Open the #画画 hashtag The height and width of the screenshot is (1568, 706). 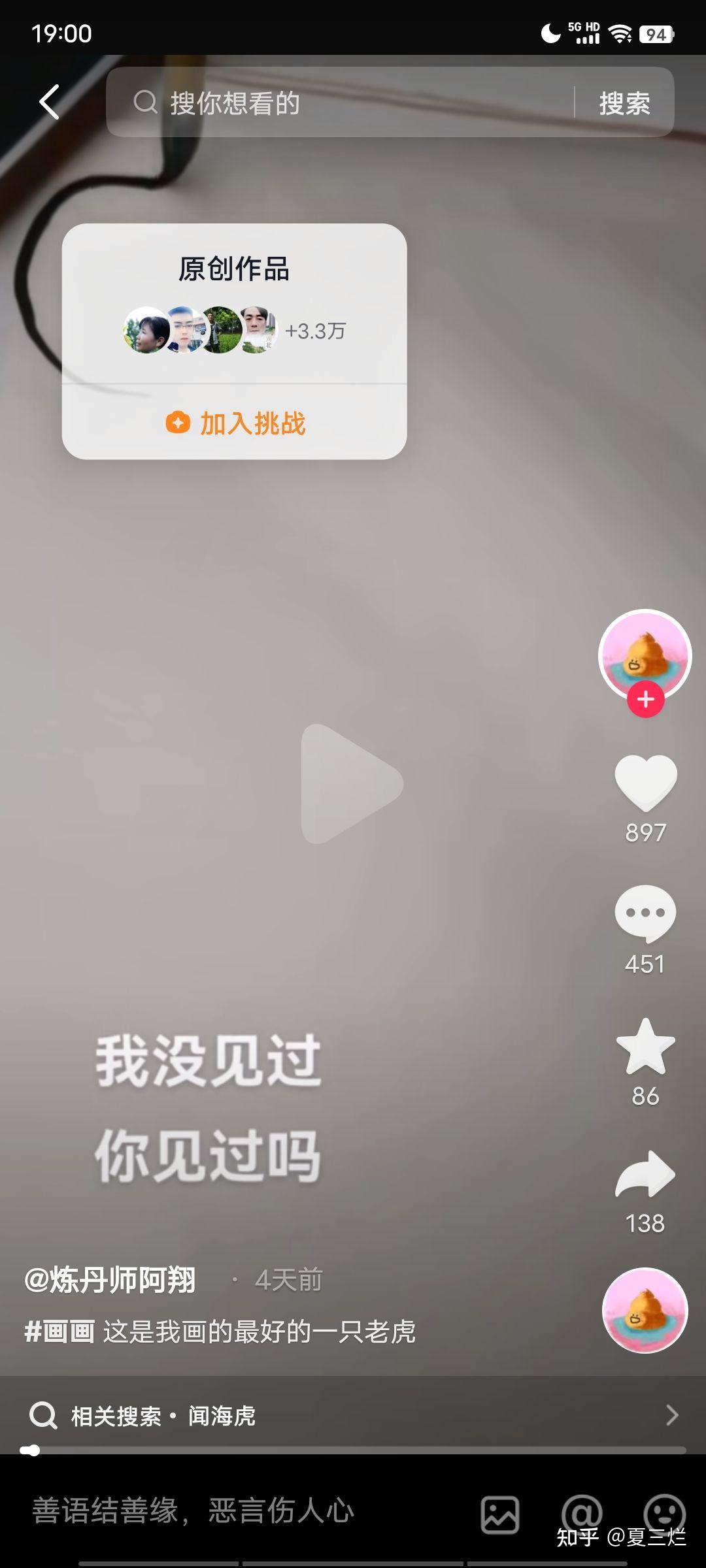pos(59,1331)
